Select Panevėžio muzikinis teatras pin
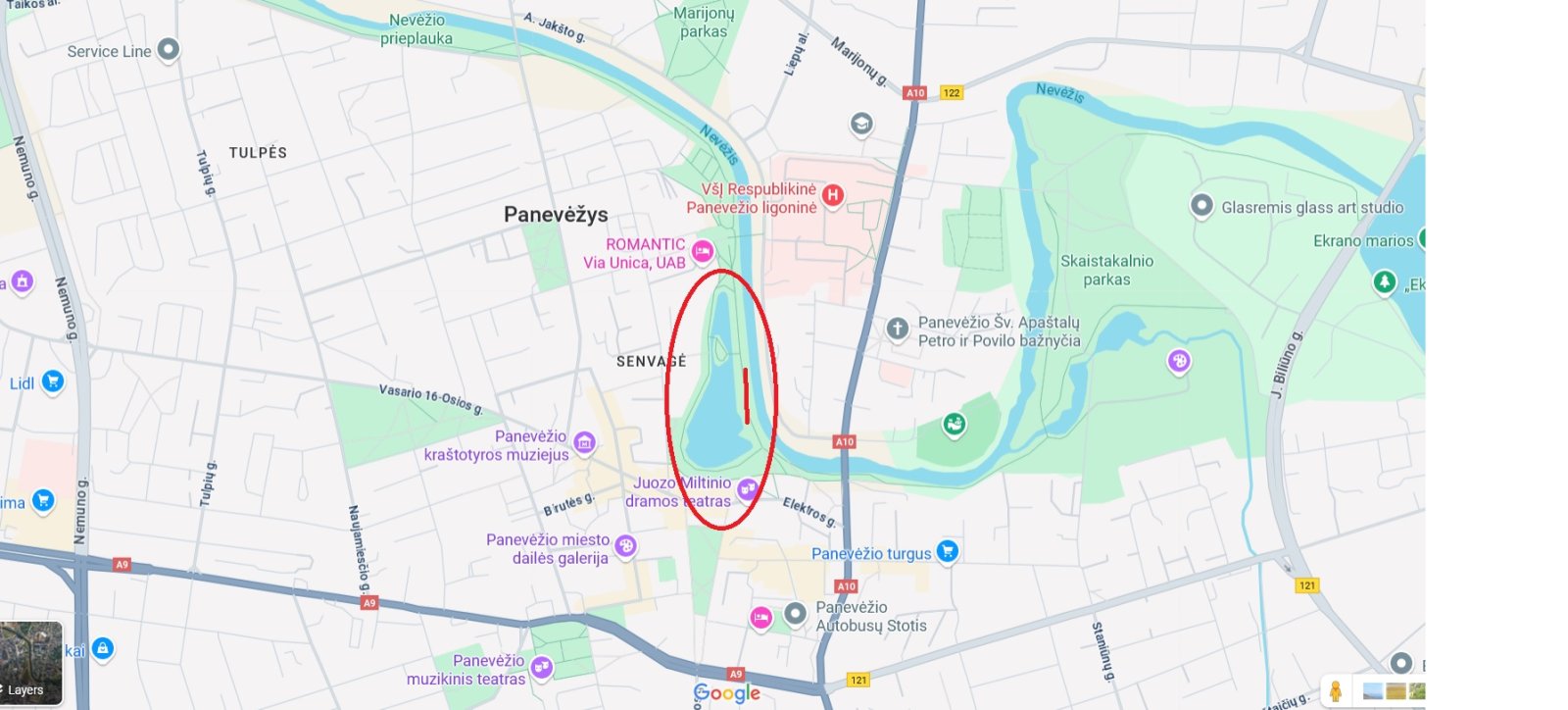Image resolution: width=1568 pixels, height=710 pixels. [541, 667]
